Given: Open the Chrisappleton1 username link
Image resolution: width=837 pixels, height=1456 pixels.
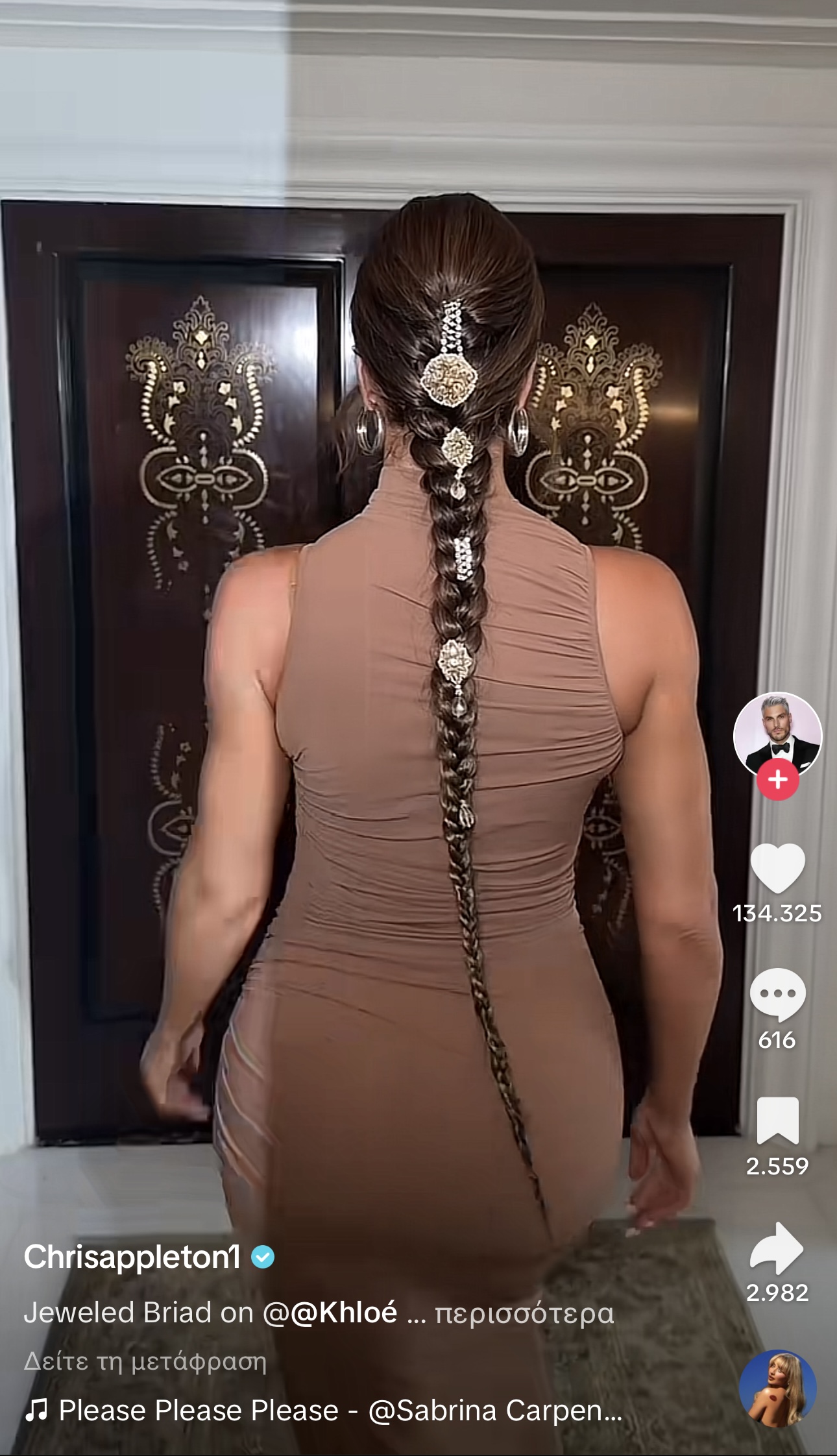Looking at the screenshot, I should pyautogui.click(x=132, y=1257).
